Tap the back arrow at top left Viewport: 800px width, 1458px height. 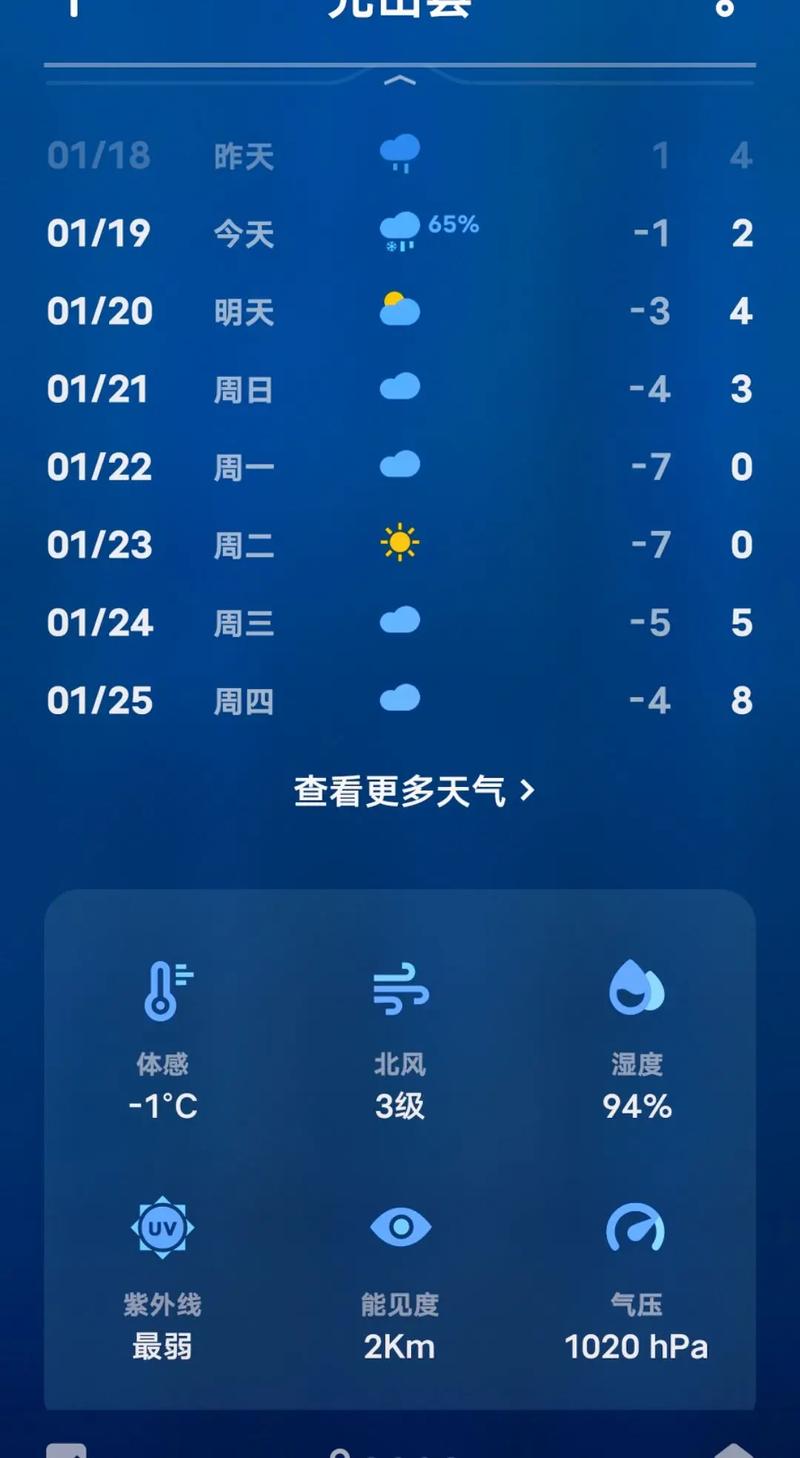70,10
